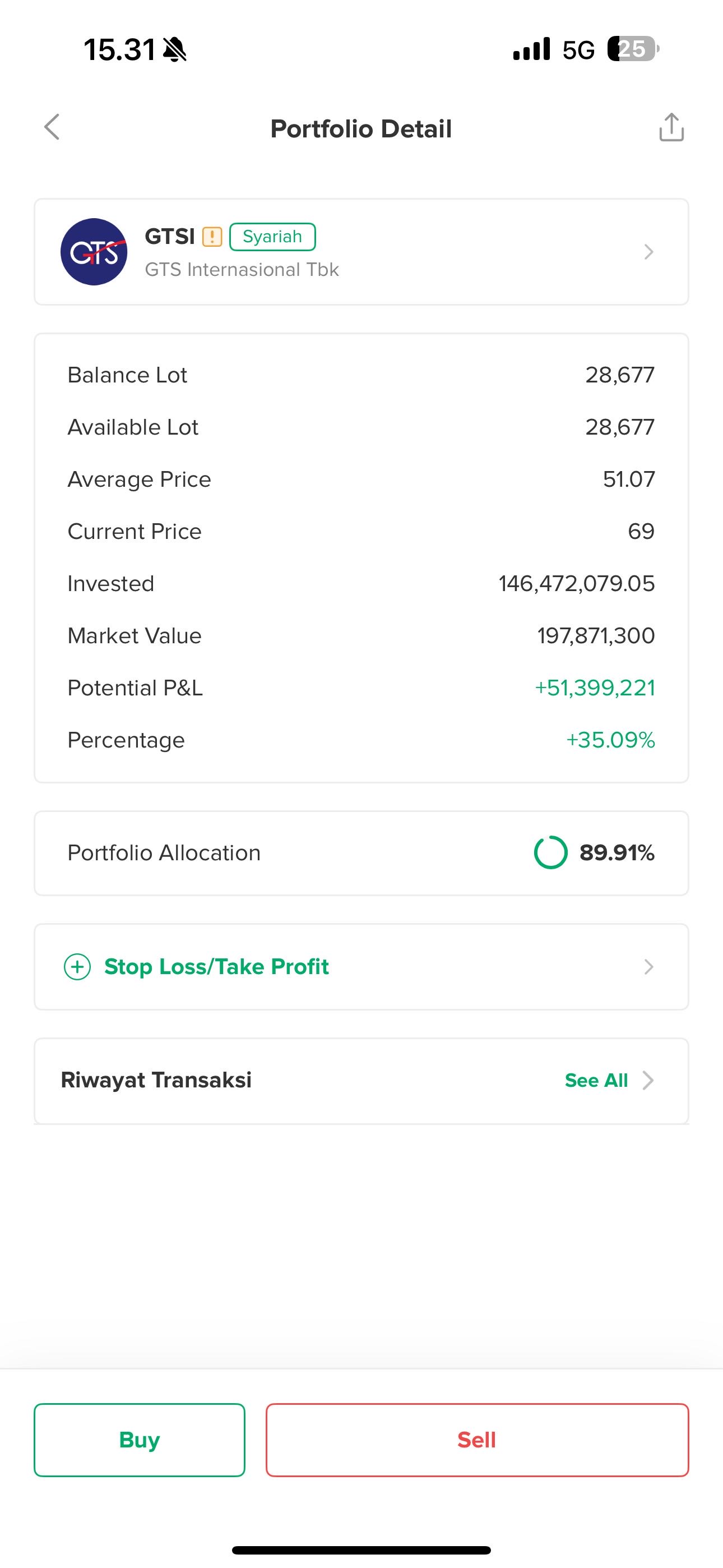This screenshot has width=723, height=1568.
Task: Share this portfolio detail
Action: pos(671,127)
